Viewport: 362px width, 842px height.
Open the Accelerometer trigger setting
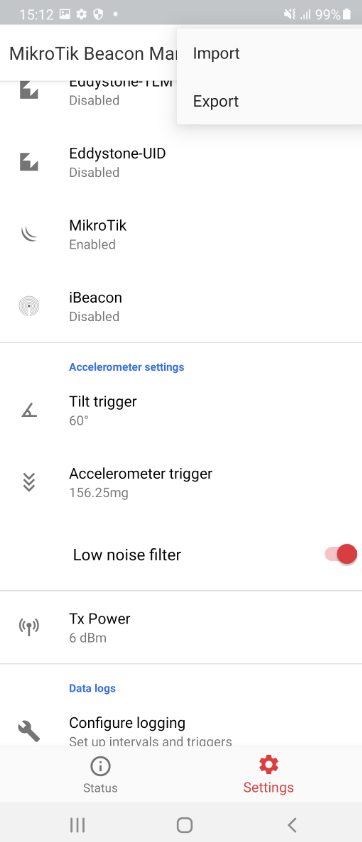pyautogui.click(x=181, y=482)
